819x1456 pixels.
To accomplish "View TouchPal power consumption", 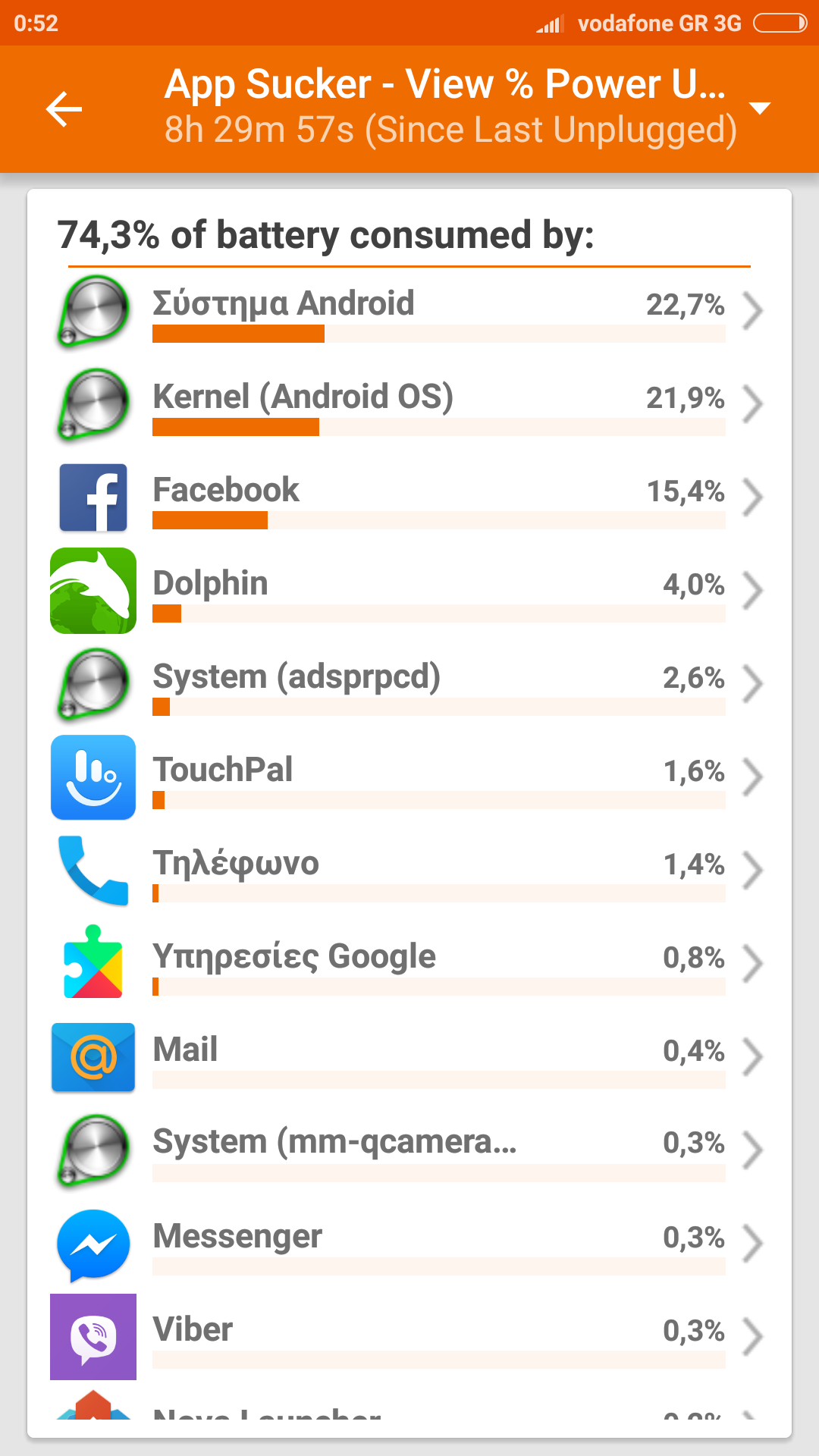I will [x=409, y=777].
